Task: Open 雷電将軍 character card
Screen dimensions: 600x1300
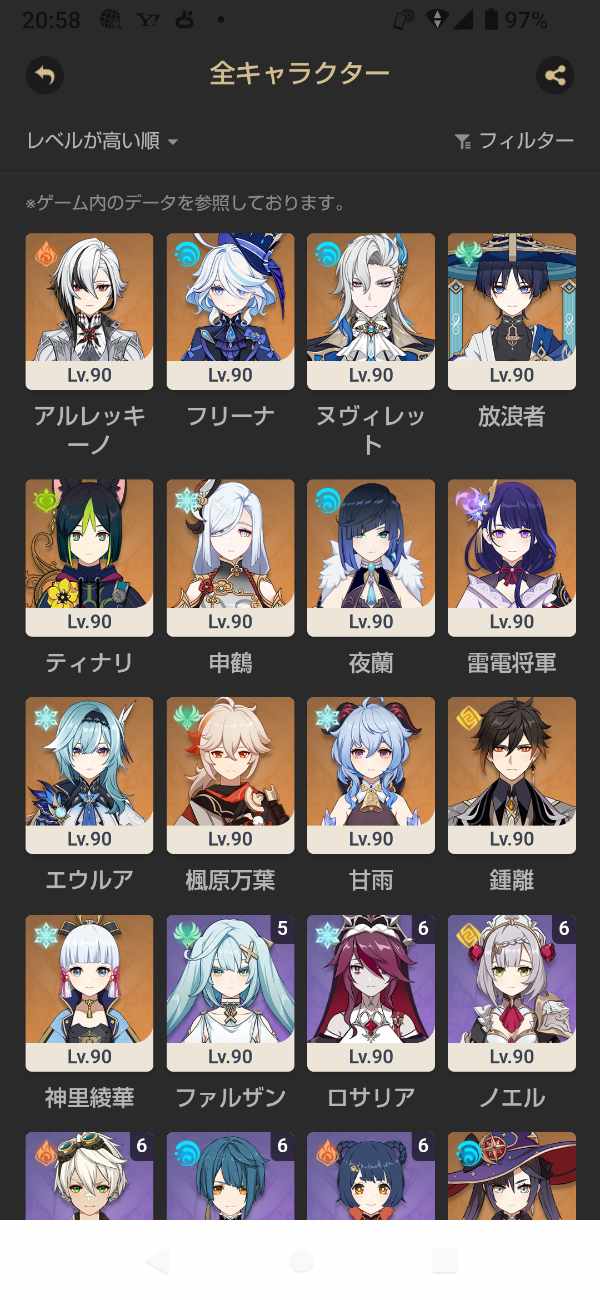Action: [512, 557]
